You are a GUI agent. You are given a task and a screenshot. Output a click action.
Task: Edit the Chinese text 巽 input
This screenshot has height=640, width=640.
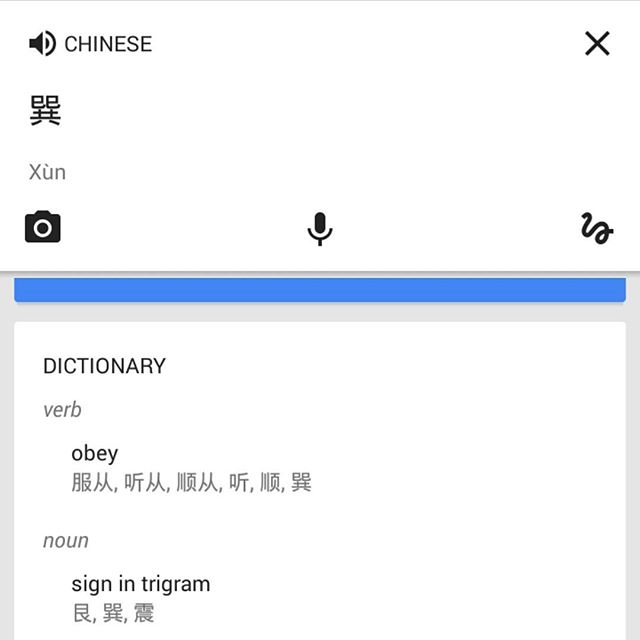(46, 110)
